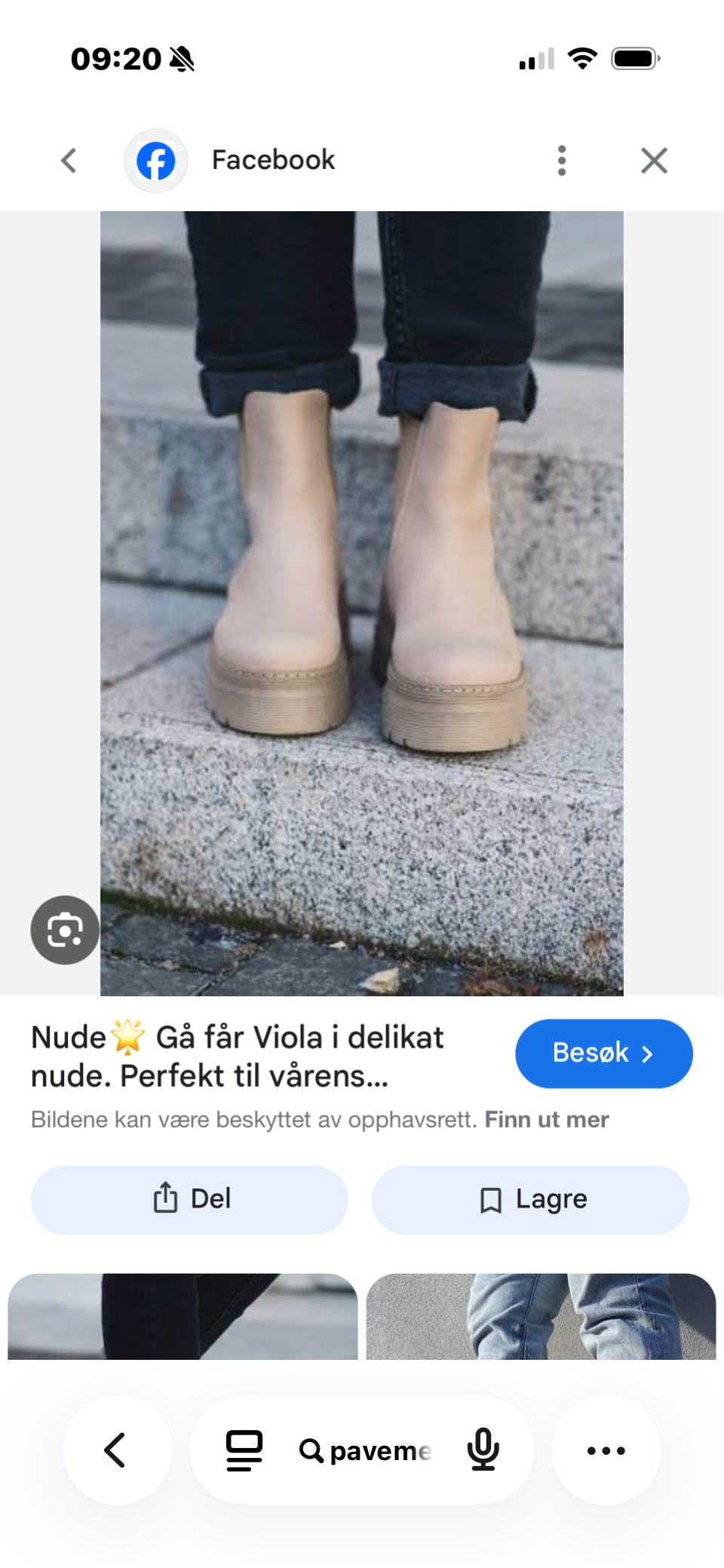The image size is (724, 1568).
Task: Tap the Del share button
Action: point(189,1199)
